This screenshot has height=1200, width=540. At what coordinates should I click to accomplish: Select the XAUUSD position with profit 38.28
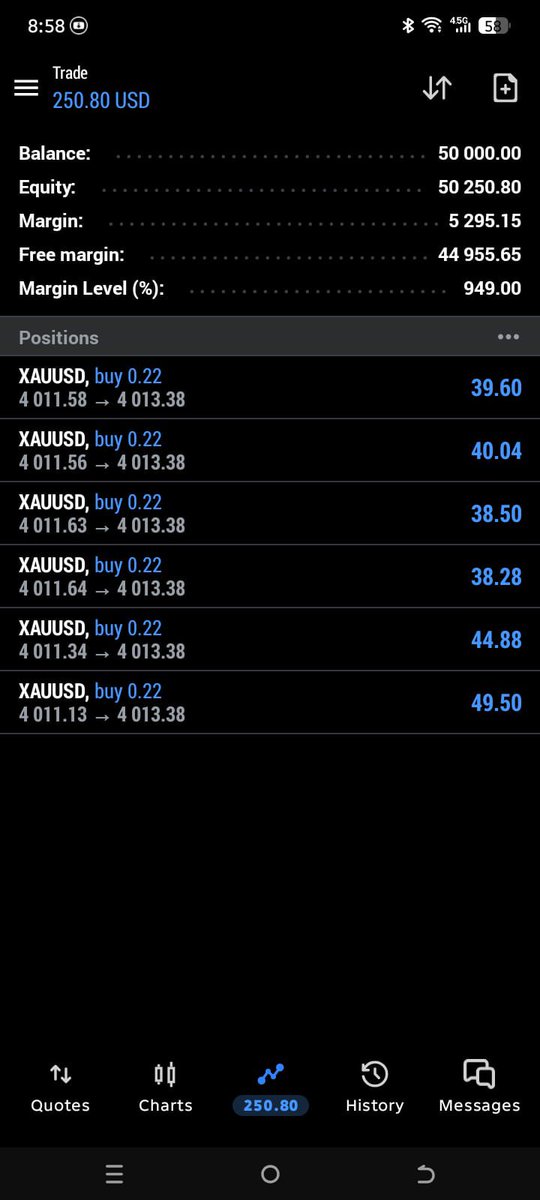[270, 577]
